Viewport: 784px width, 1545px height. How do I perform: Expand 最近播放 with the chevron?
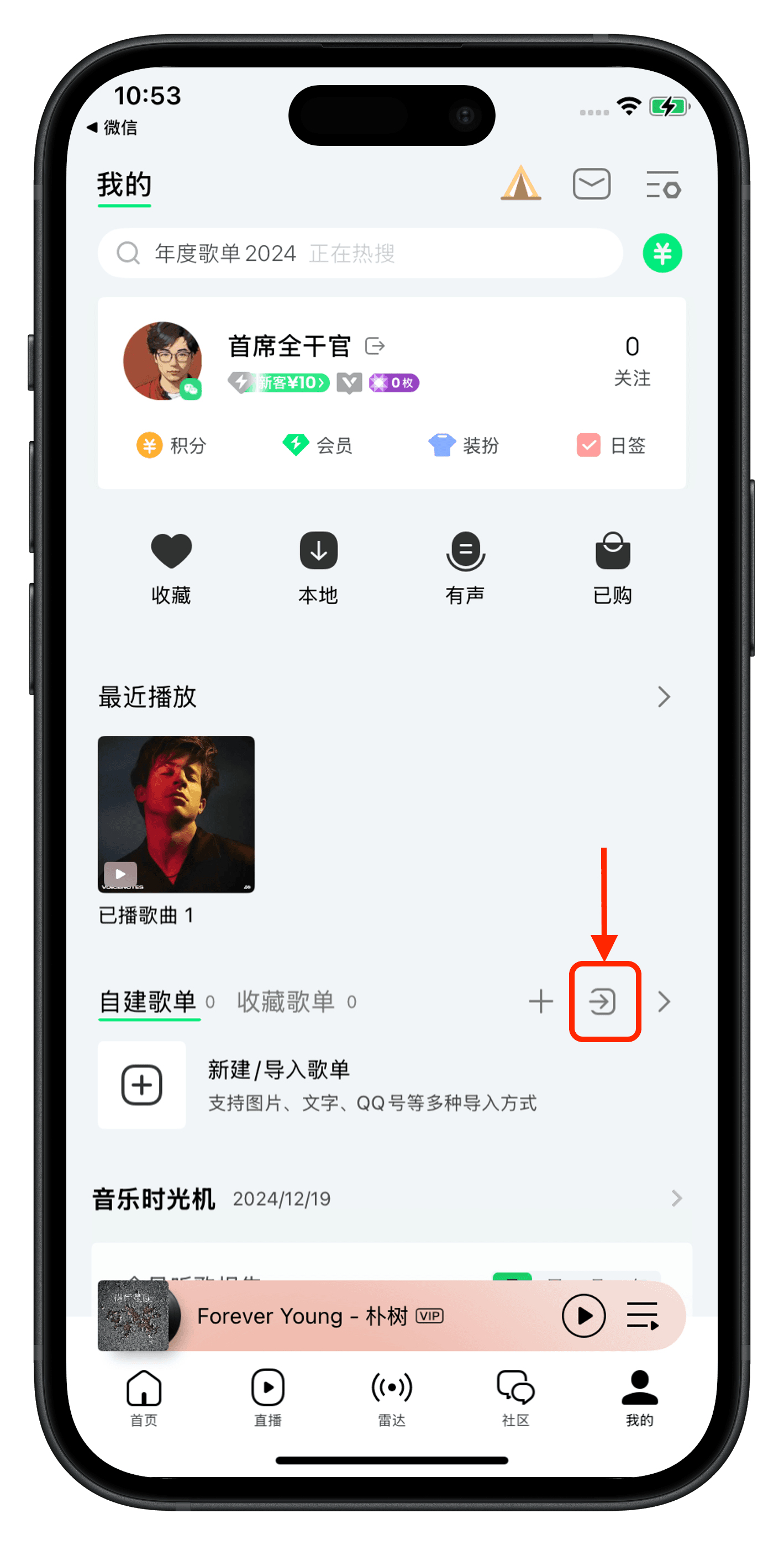664,697
